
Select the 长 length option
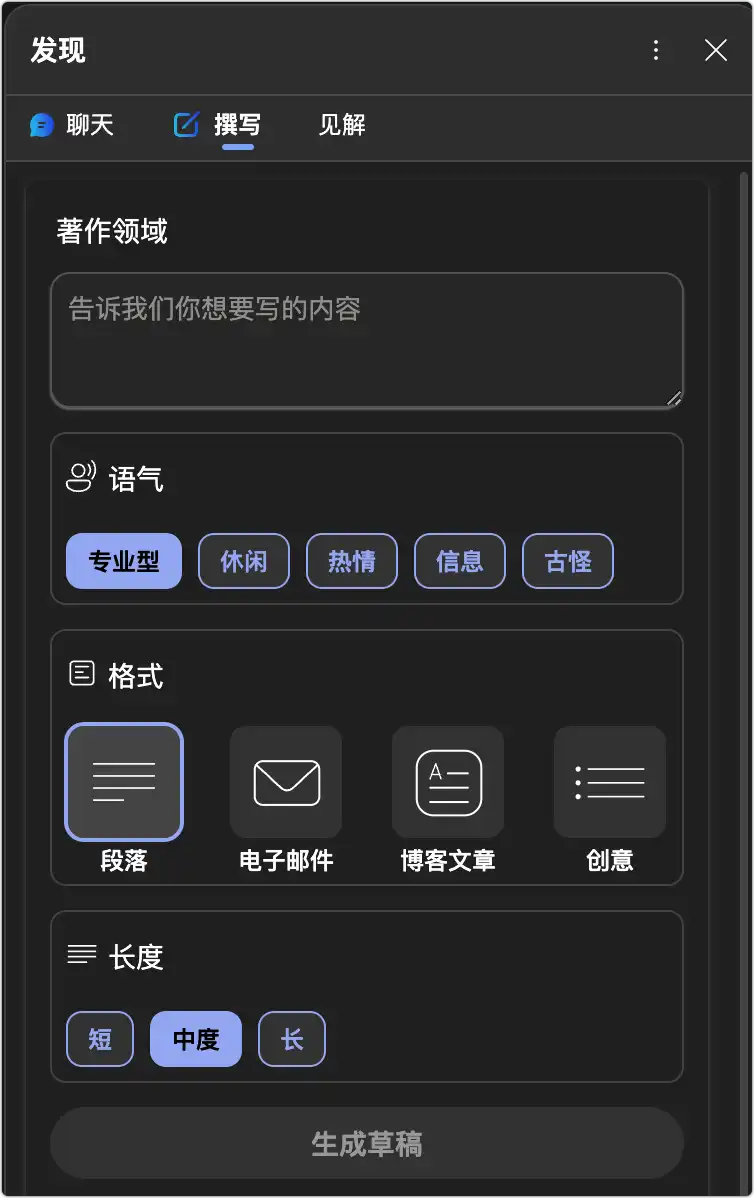pos(292,1039)
